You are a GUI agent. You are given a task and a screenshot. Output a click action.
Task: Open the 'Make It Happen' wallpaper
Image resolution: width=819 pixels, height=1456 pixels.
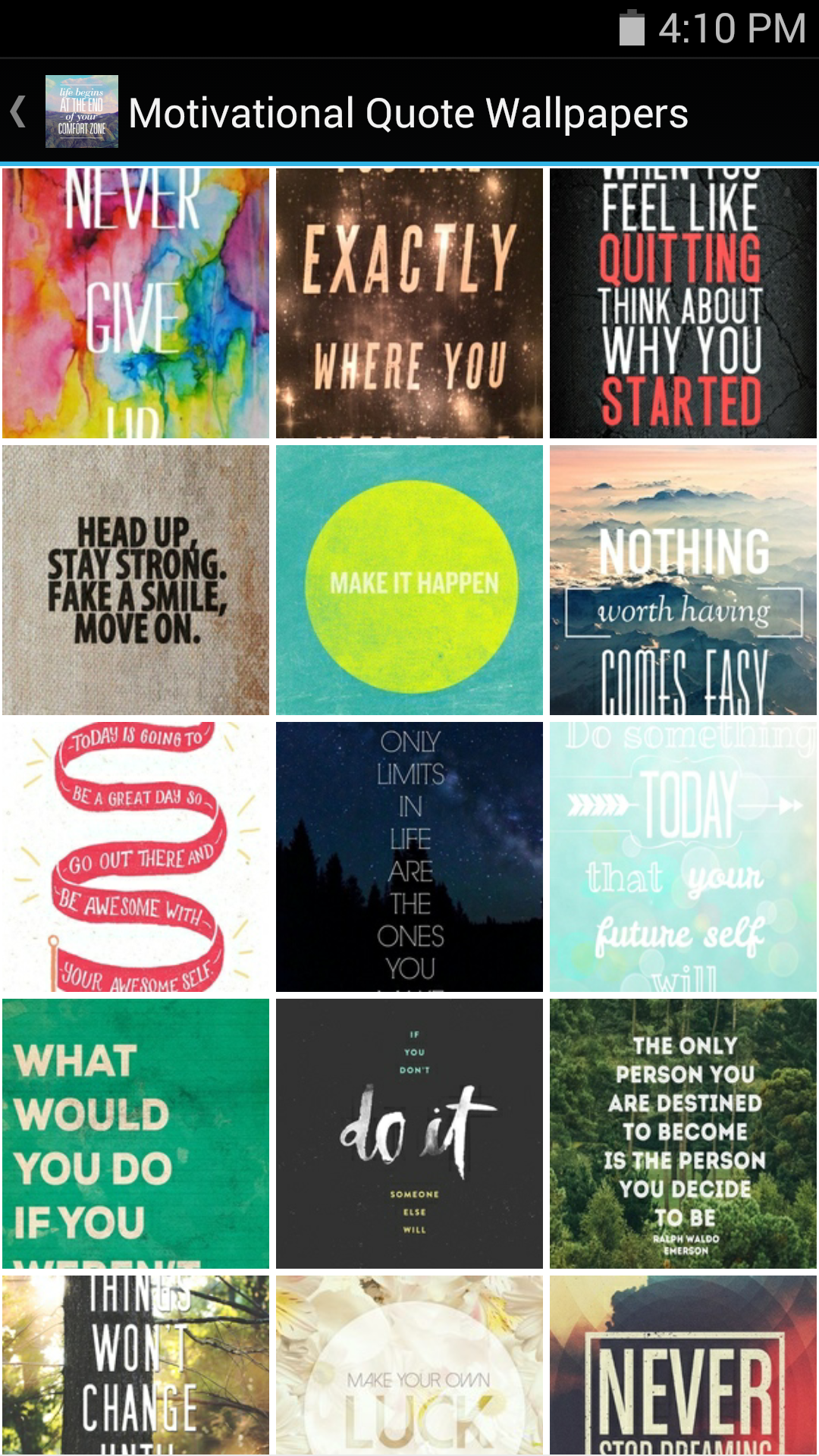point(409,580)
